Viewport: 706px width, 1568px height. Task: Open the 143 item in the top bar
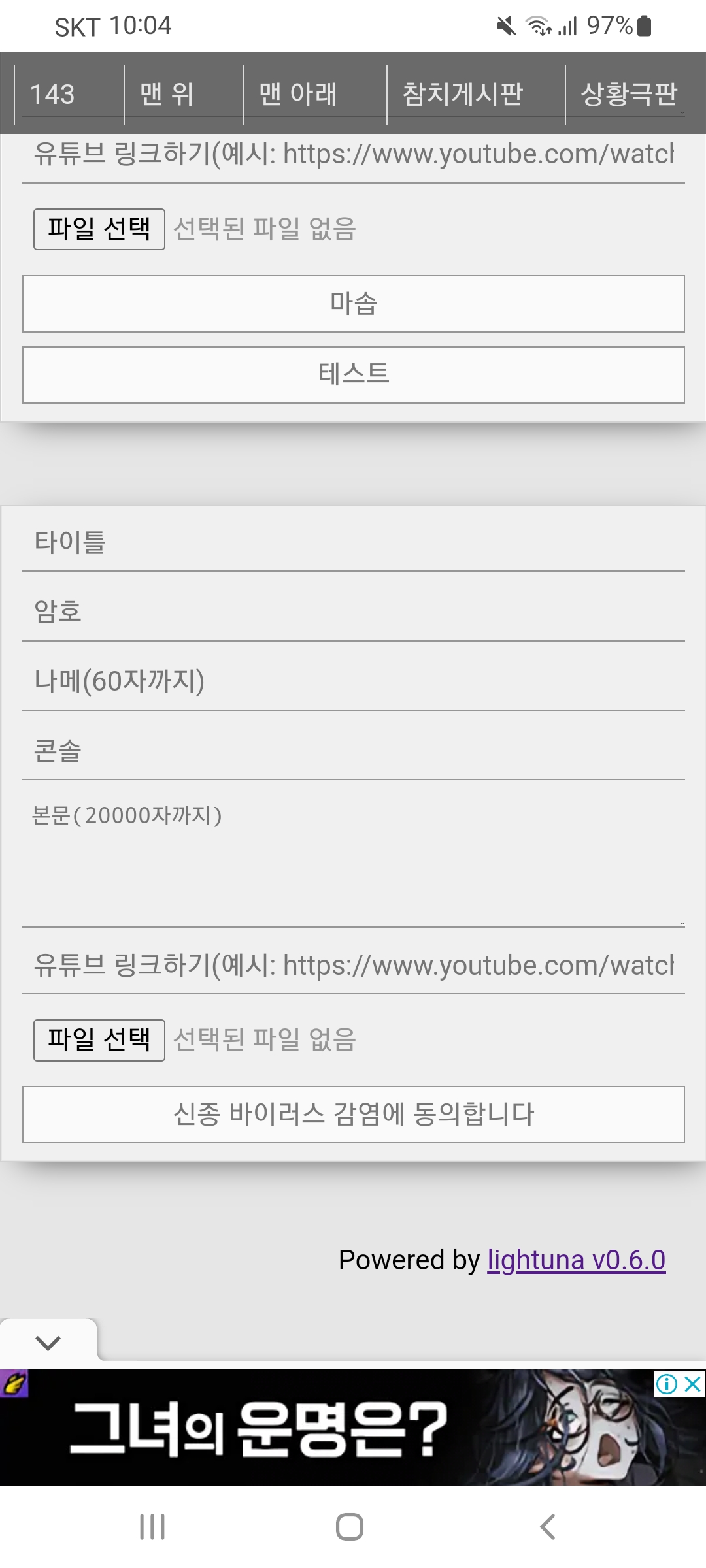(x=53, y=94)
